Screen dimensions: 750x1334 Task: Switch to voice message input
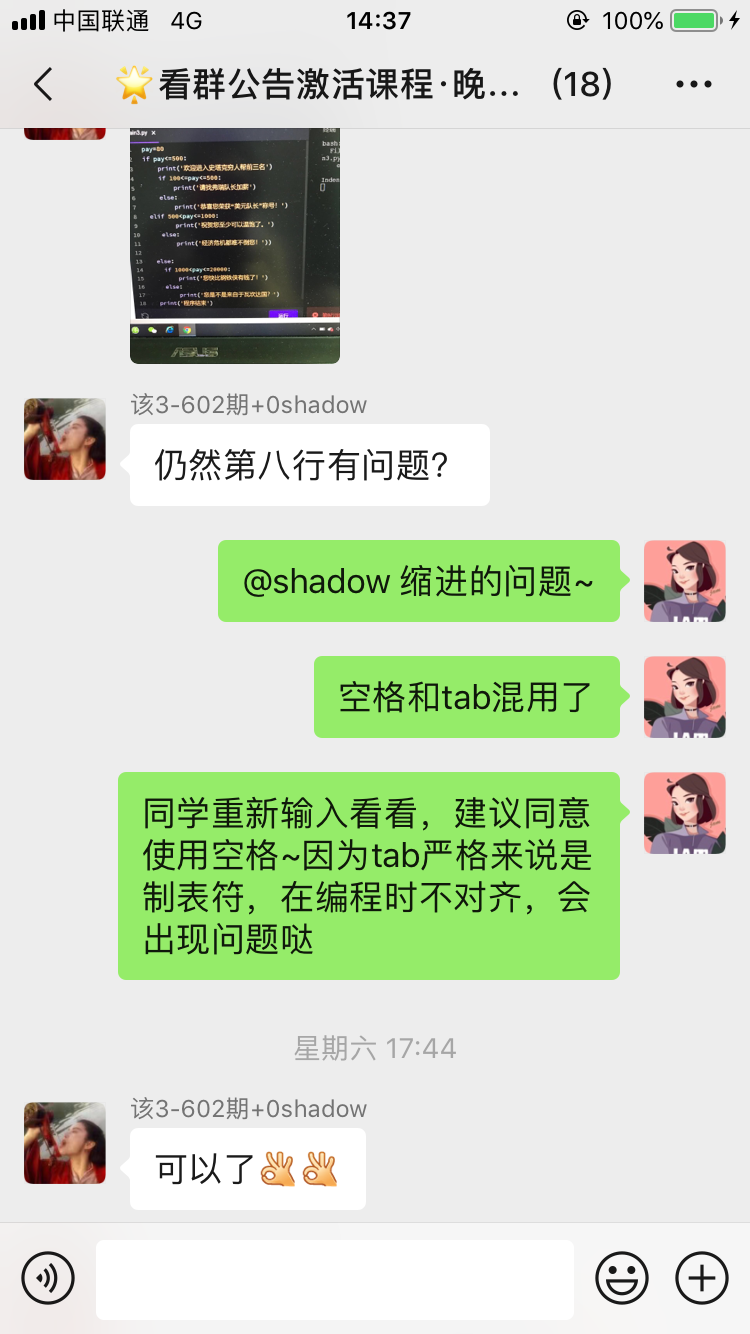48,1278
